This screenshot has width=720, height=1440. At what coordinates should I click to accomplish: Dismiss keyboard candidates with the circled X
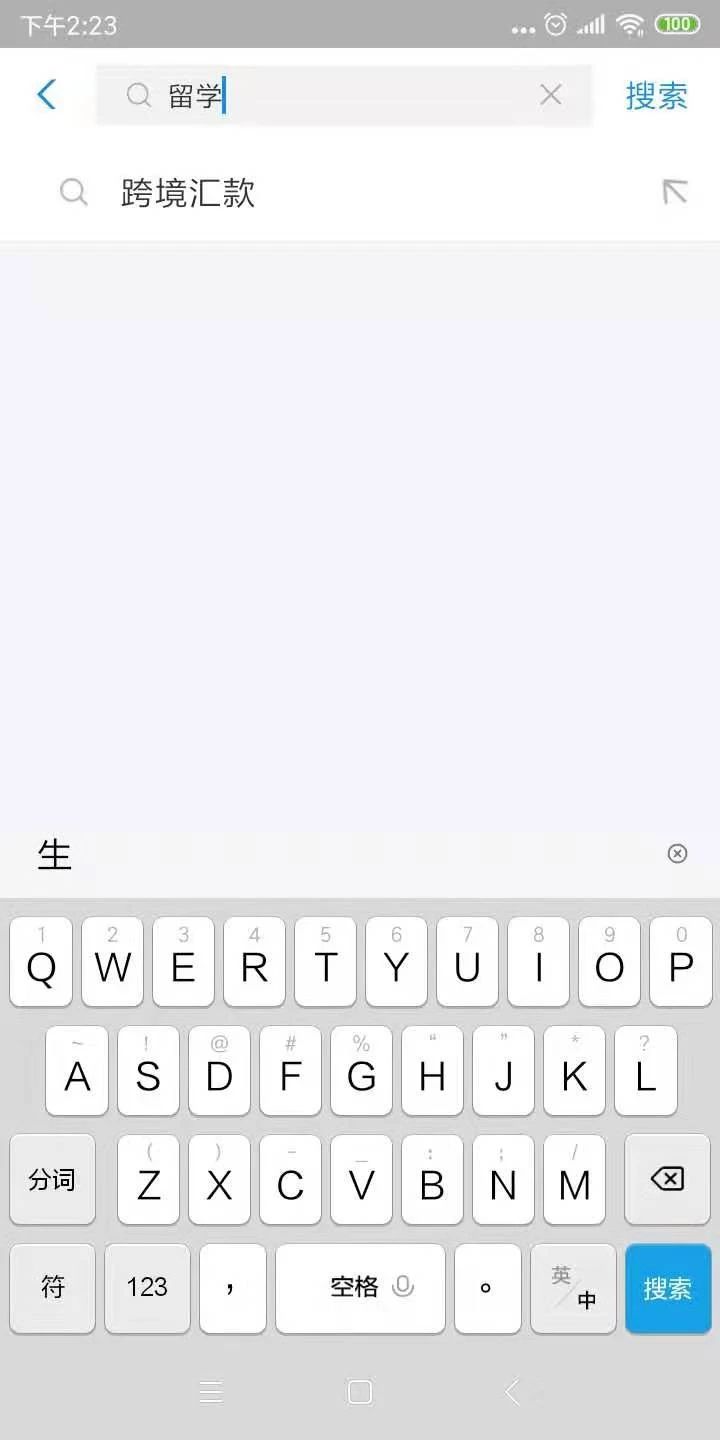[677, 853]
